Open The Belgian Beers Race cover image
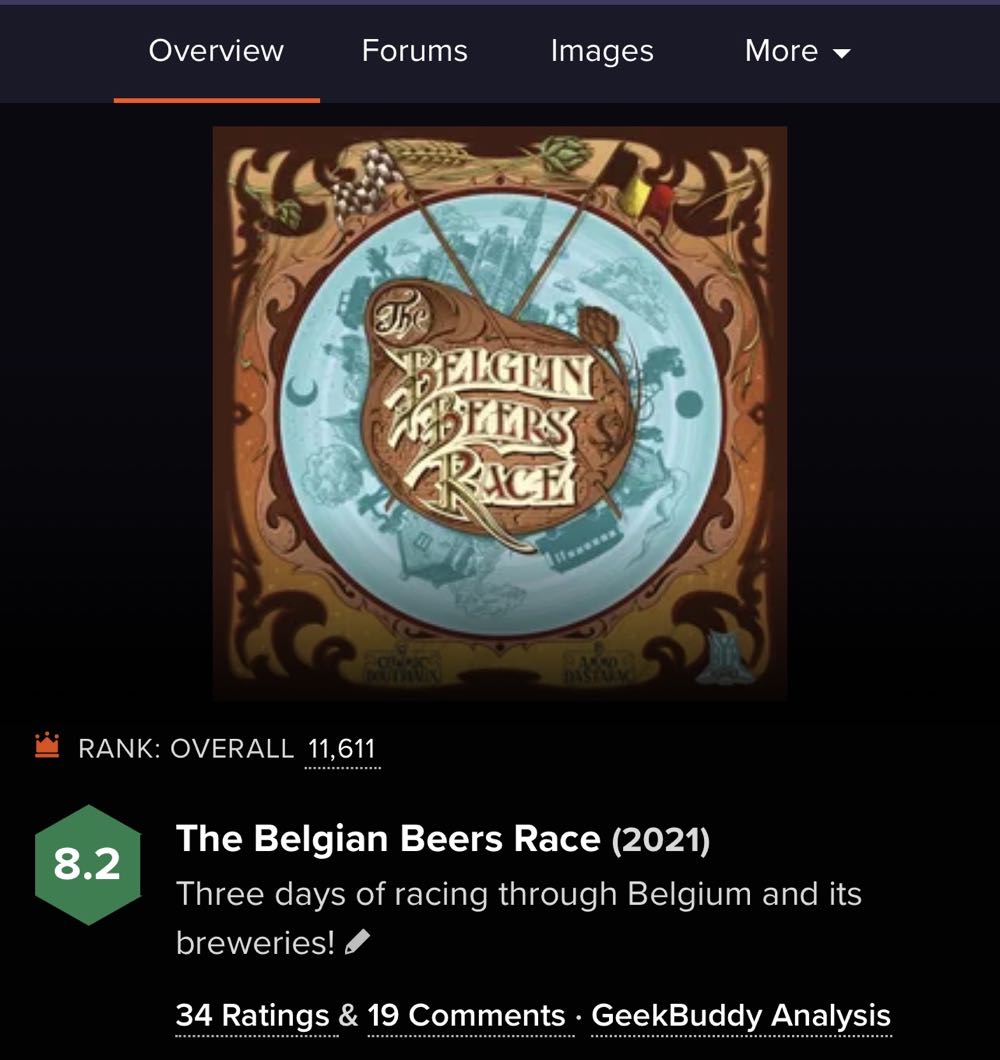 tap(499, 413)
